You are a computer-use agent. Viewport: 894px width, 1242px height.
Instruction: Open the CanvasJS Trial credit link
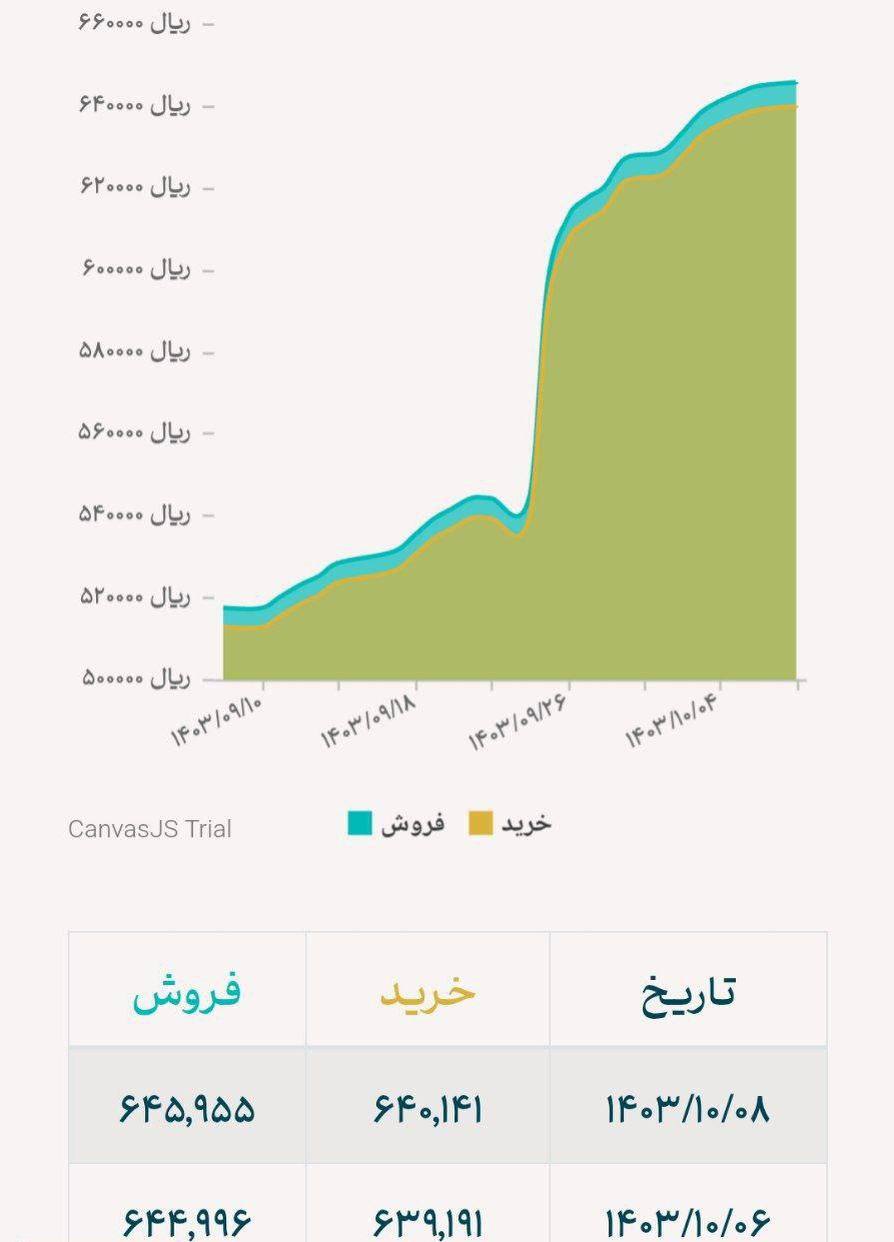click(x=150, y=829)
